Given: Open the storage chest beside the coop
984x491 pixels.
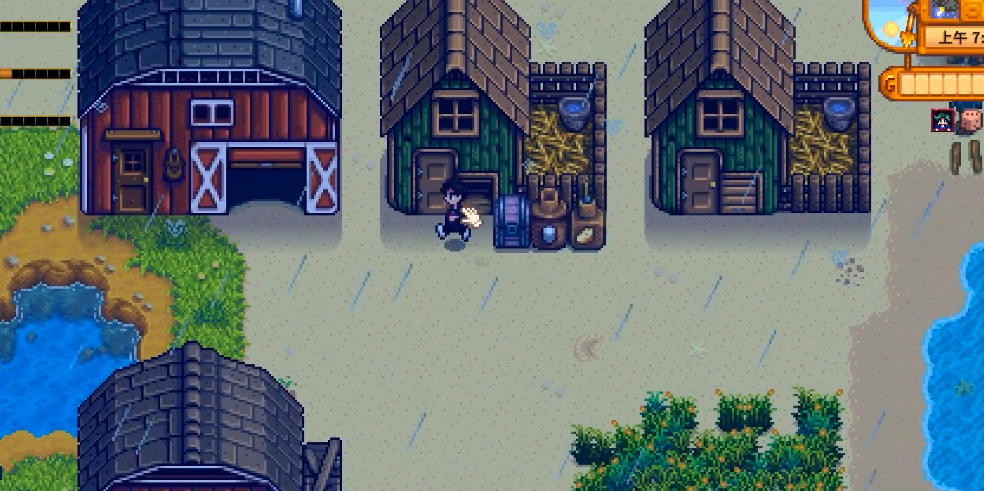Looking at the screenshot, I should point(511,220).
